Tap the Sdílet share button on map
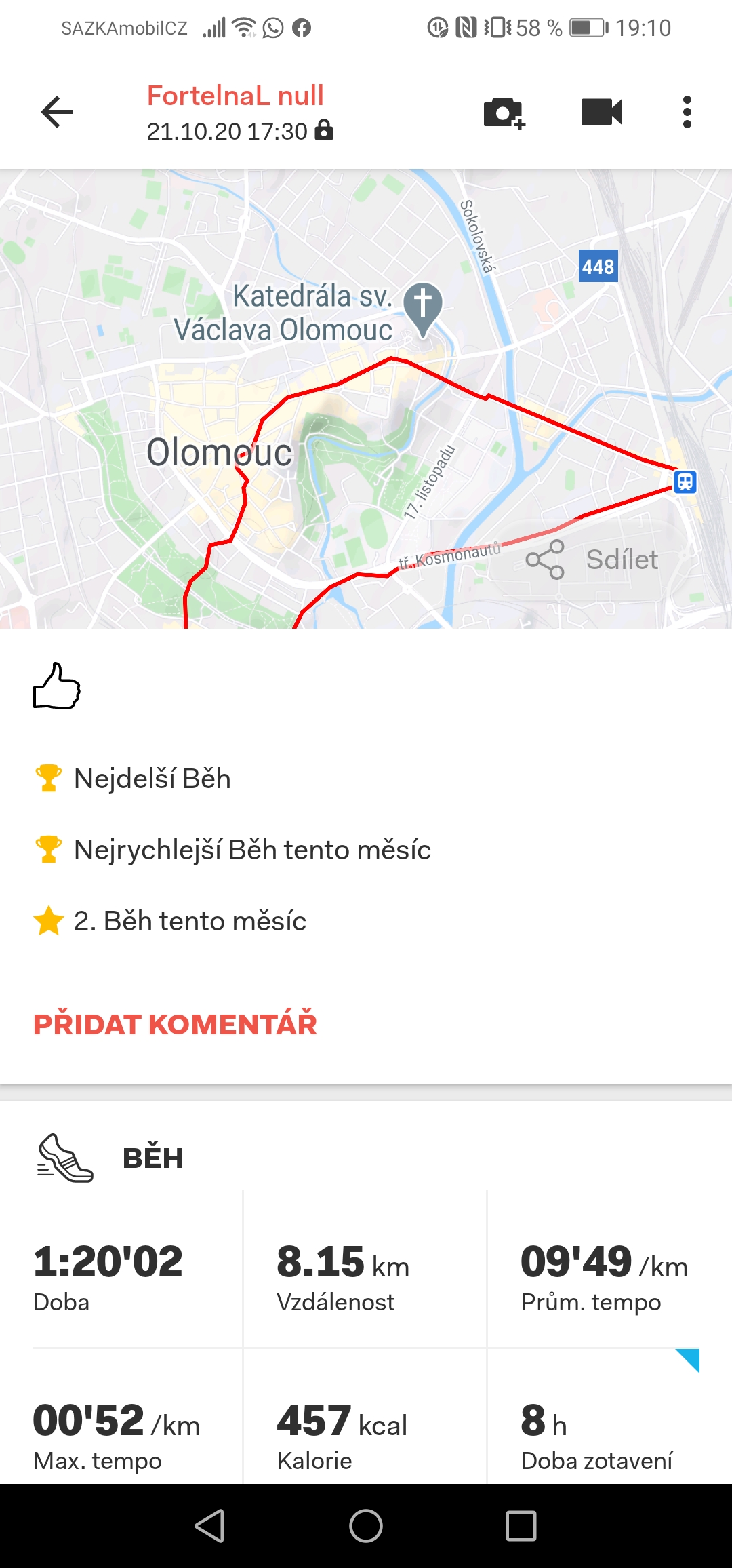732x1568 pixels. click(592, 560)
